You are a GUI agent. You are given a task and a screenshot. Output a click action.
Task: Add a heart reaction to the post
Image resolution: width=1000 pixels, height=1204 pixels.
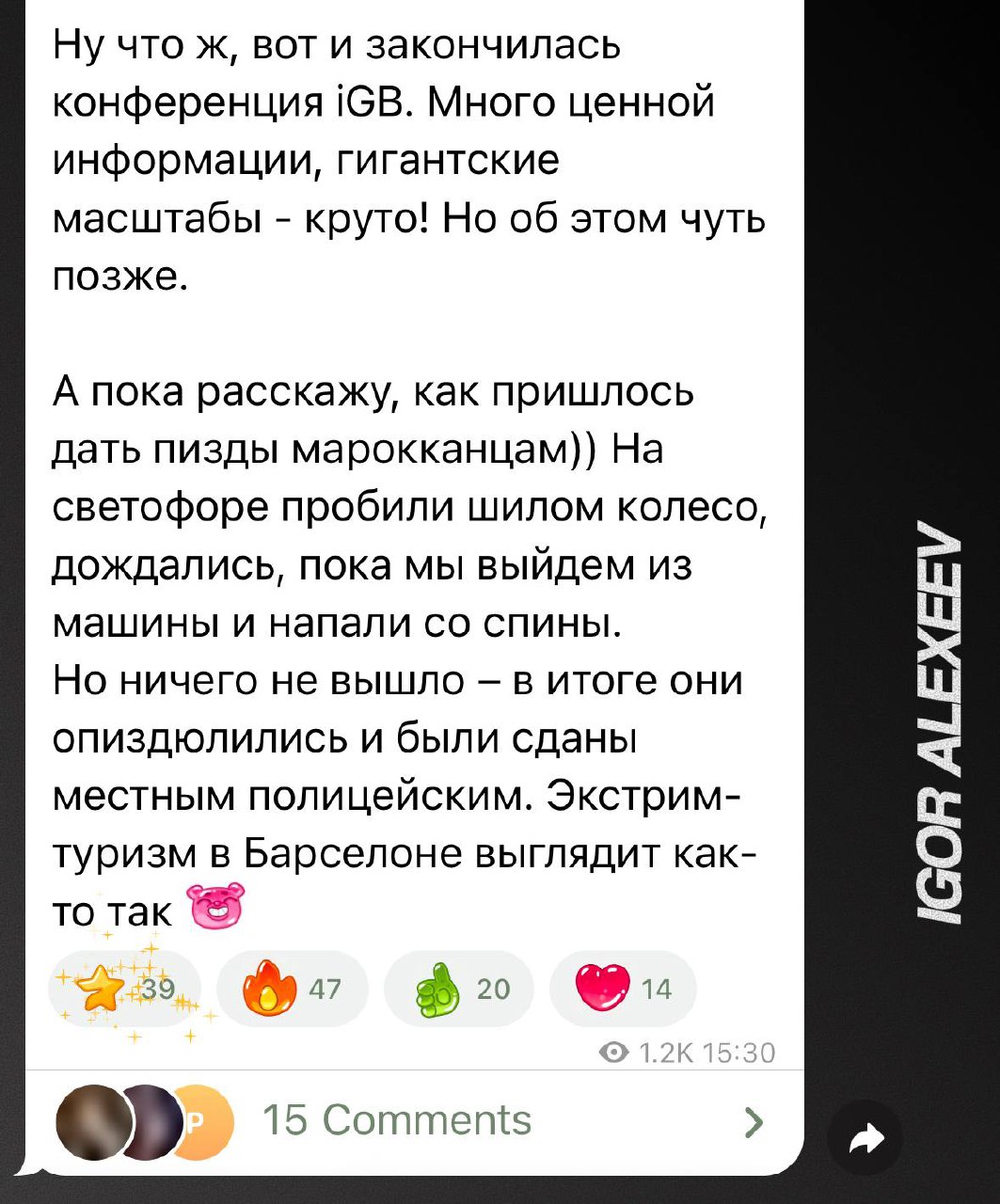(x=623, y=989)
